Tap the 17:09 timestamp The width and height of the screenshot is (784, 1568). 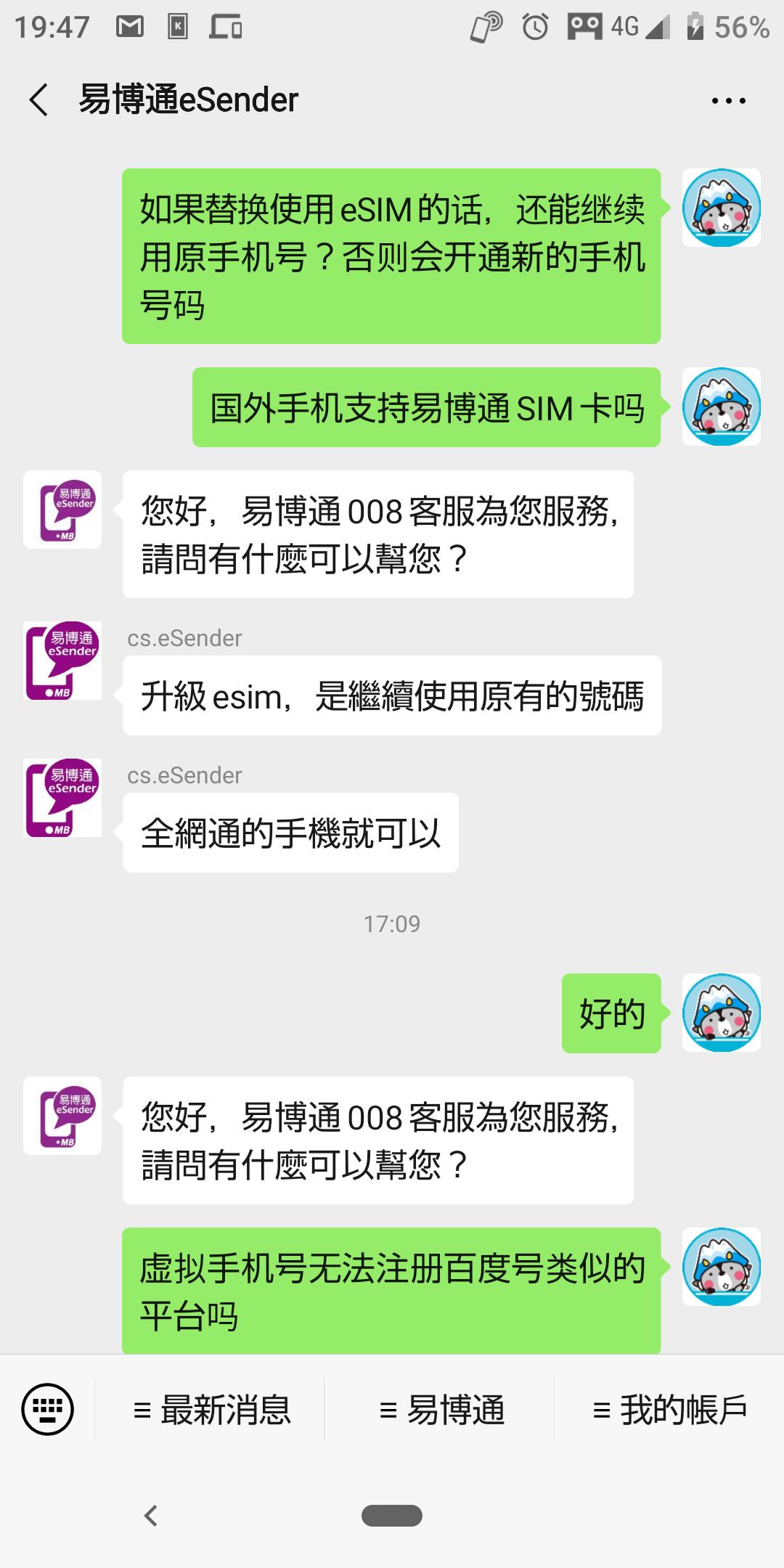(x=392, y=924)
